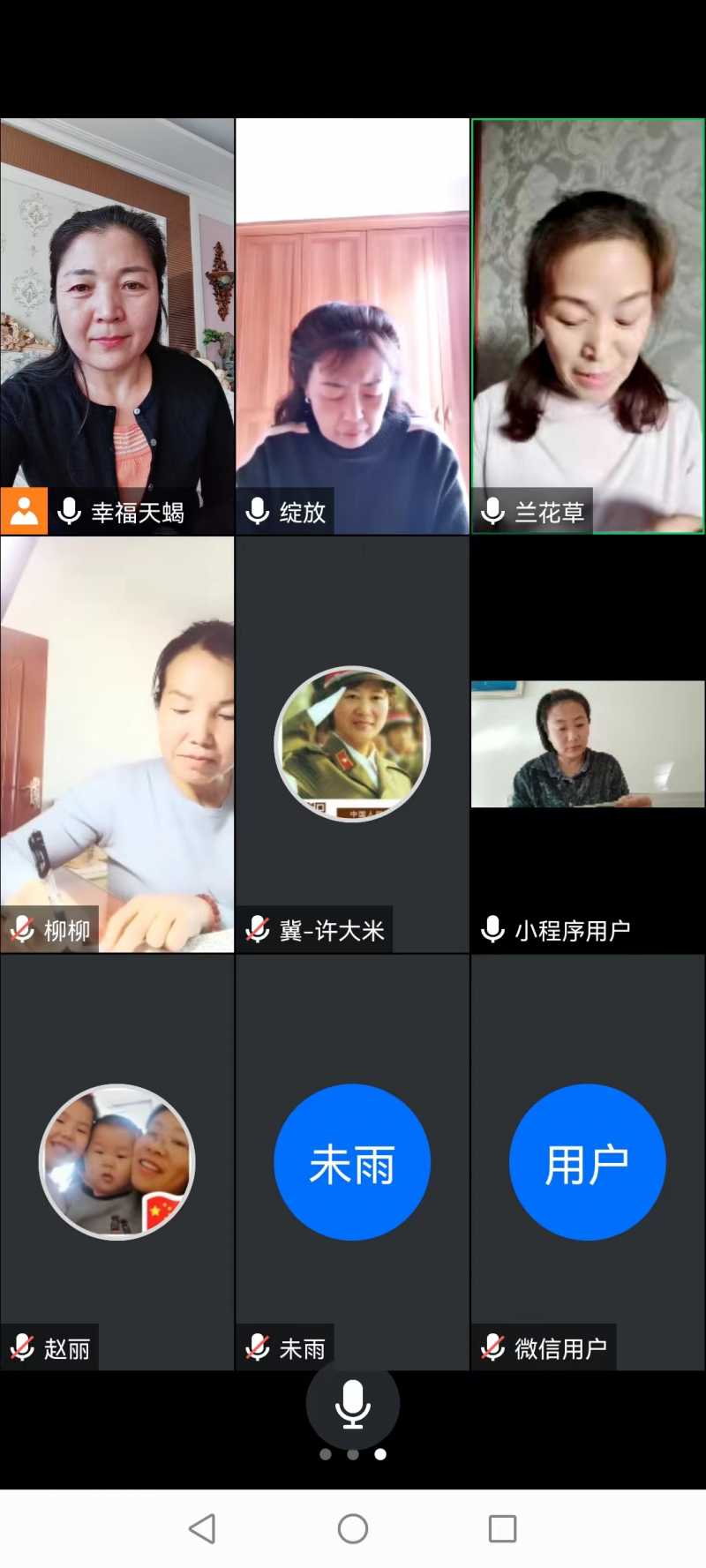Viewport: 706px width, 1568px height.
Task: Select 冀-许大米's participant tile
Action: [352, 744]
